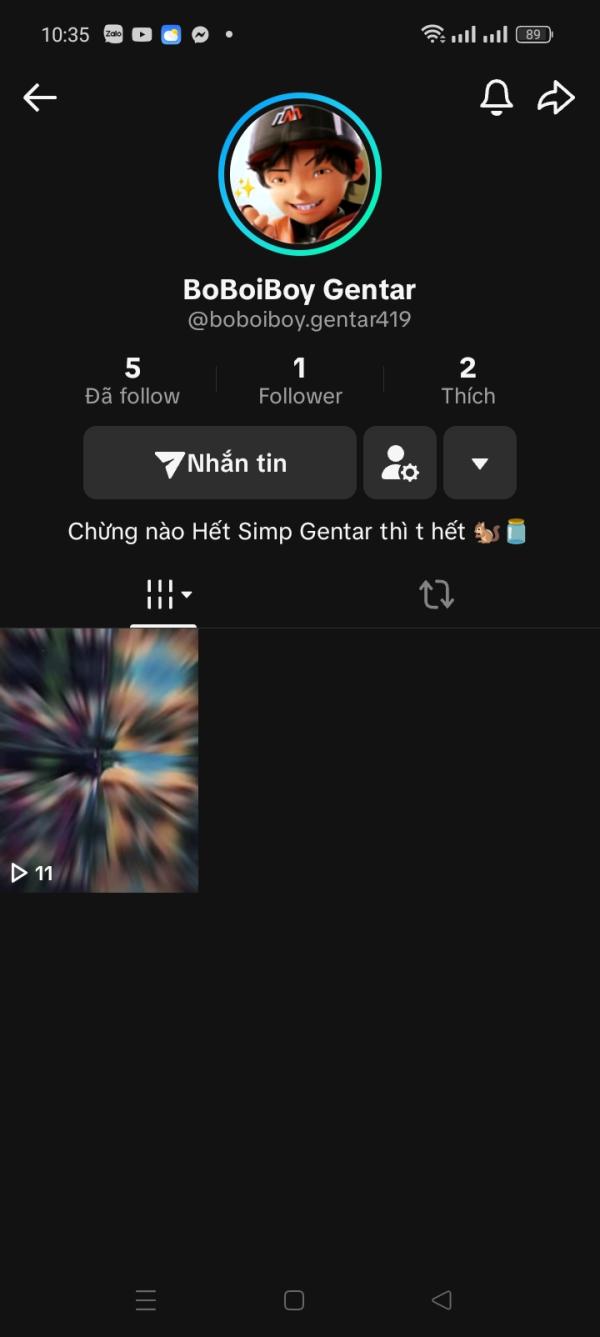This screenshot has width=600, height=1337.
Task: Go back using the top-left arrow
Action: pyautogui.click(x=40, y=97)
